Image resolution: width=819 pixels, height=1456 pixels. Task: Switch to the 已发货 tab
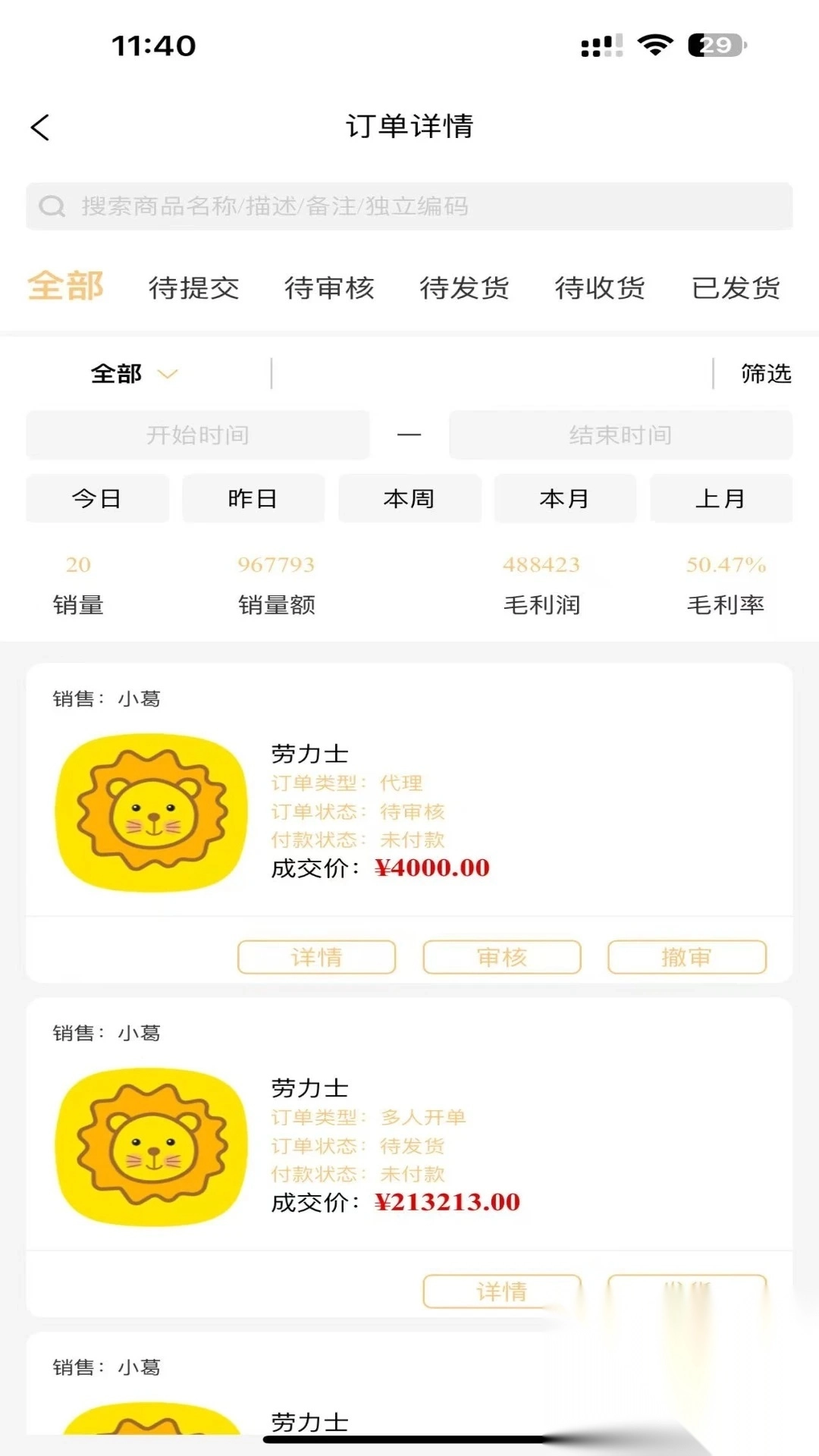click(736, 288)
